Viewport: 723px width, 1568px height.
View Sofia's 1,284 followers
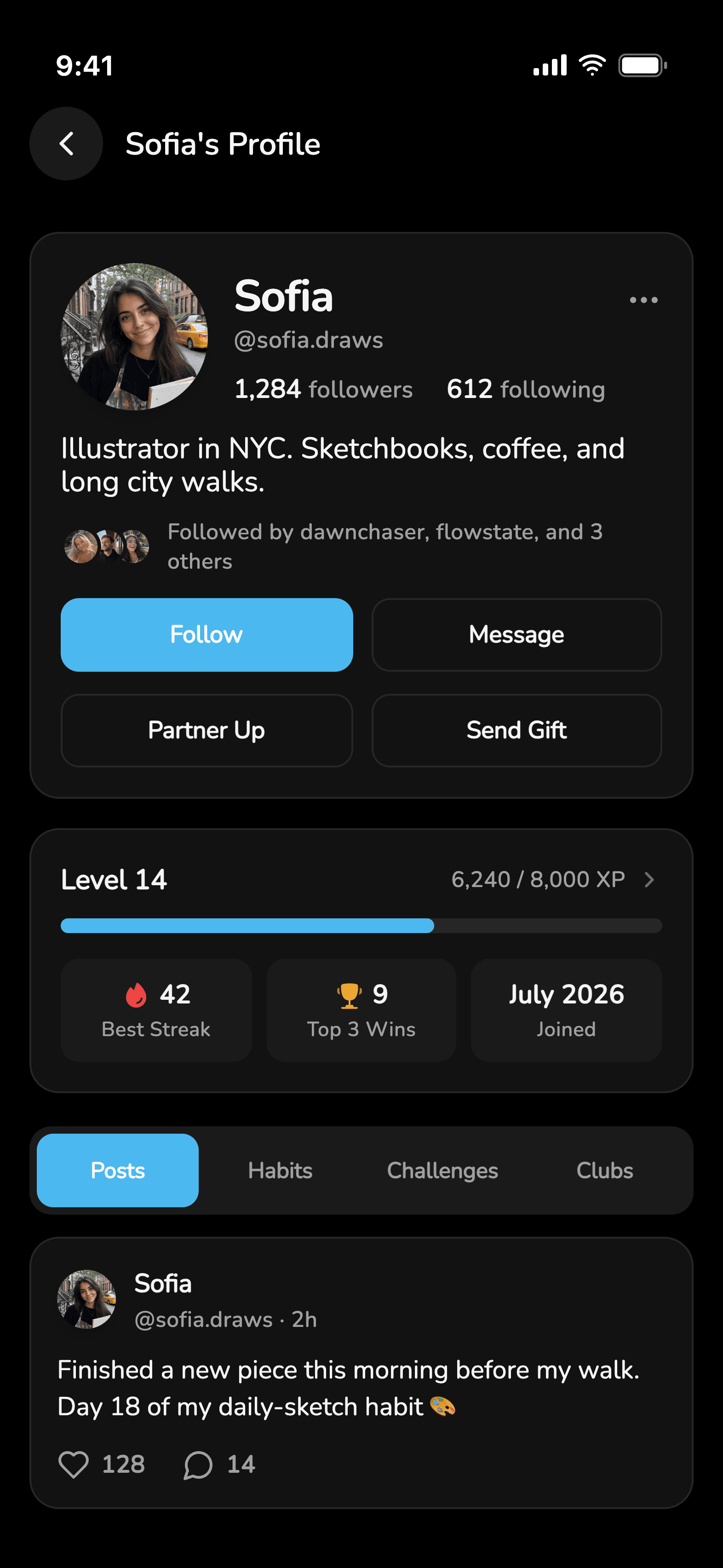coord(324,389)
